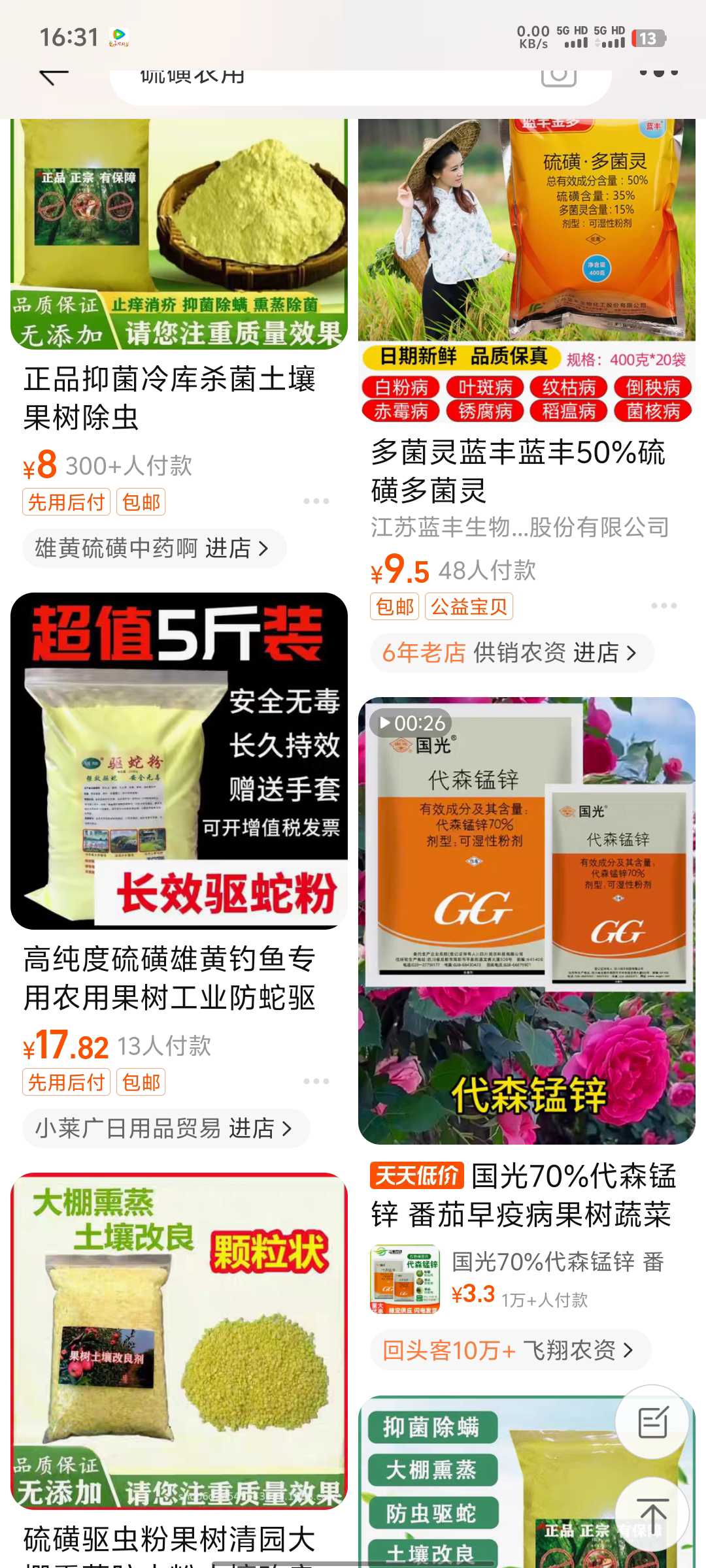The height and width of the screenshot is (1568, 706).
Task: Enter the 小菜广日用品贸易 shop
Action: (x=167, y=1128)
